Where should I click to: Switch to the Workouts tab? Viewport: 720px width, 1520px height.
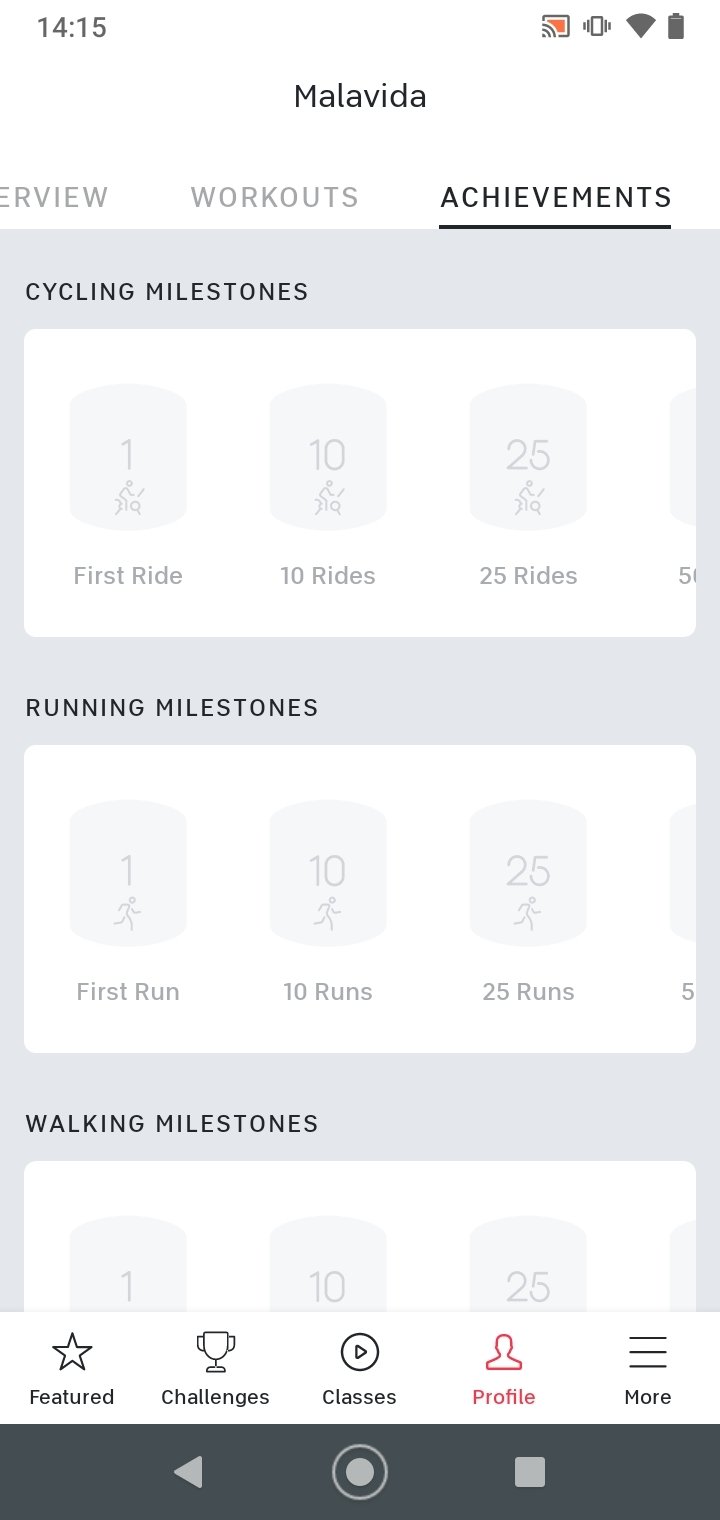[274, 197]
